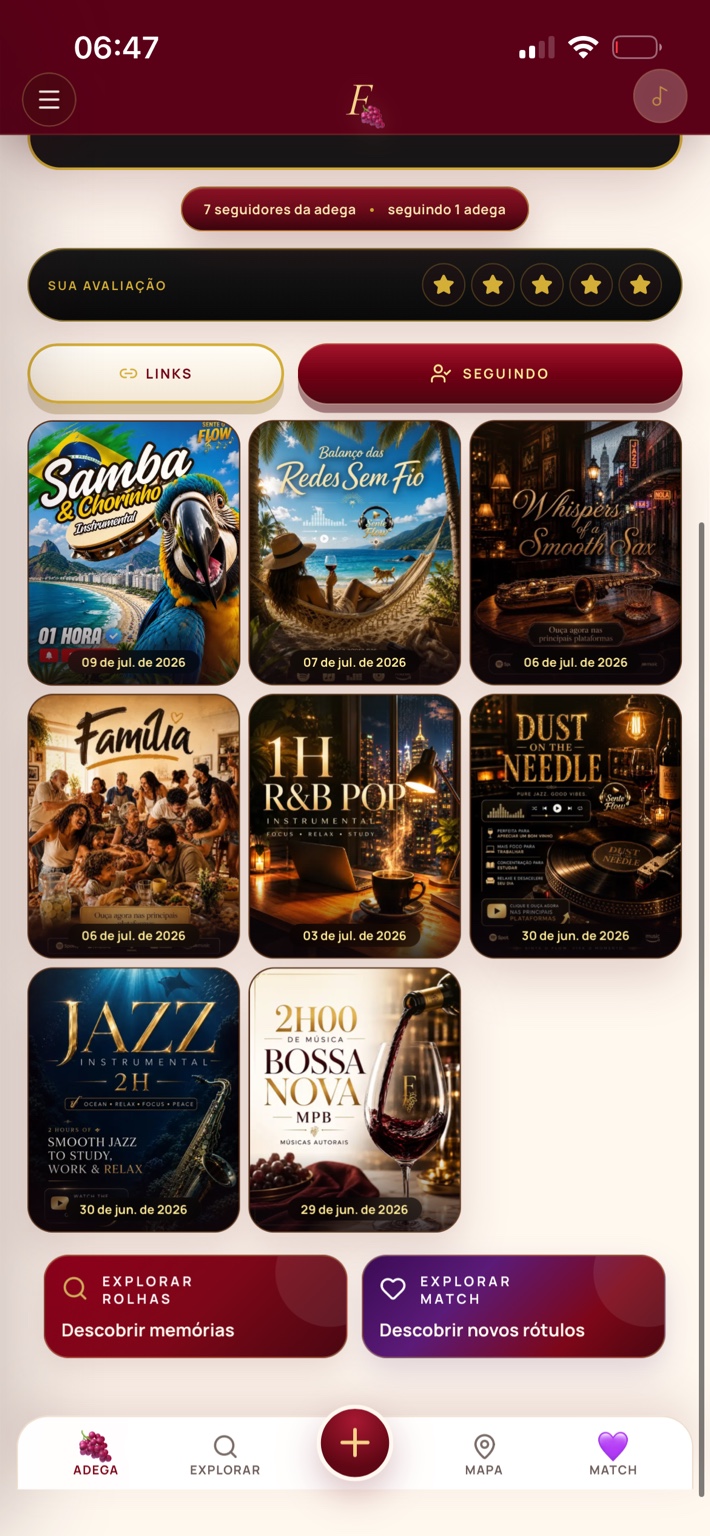Open the Links button
Image resolution: width=710 pixels, height=1536 pixels.
[x=156, y=374]
